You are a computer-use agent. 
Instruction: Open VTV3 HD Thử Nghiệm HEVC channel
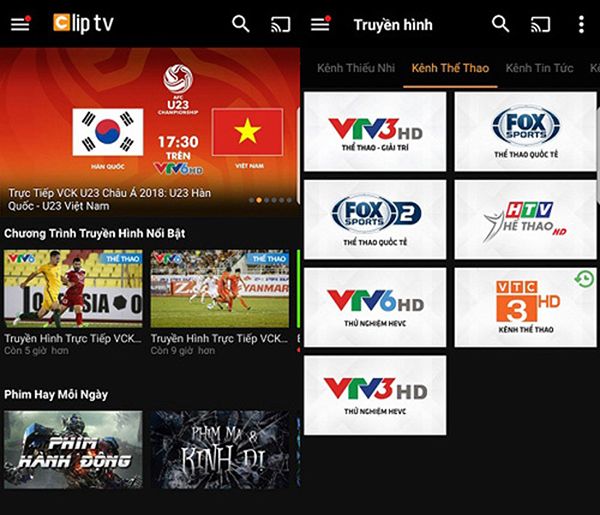[375, 394]
